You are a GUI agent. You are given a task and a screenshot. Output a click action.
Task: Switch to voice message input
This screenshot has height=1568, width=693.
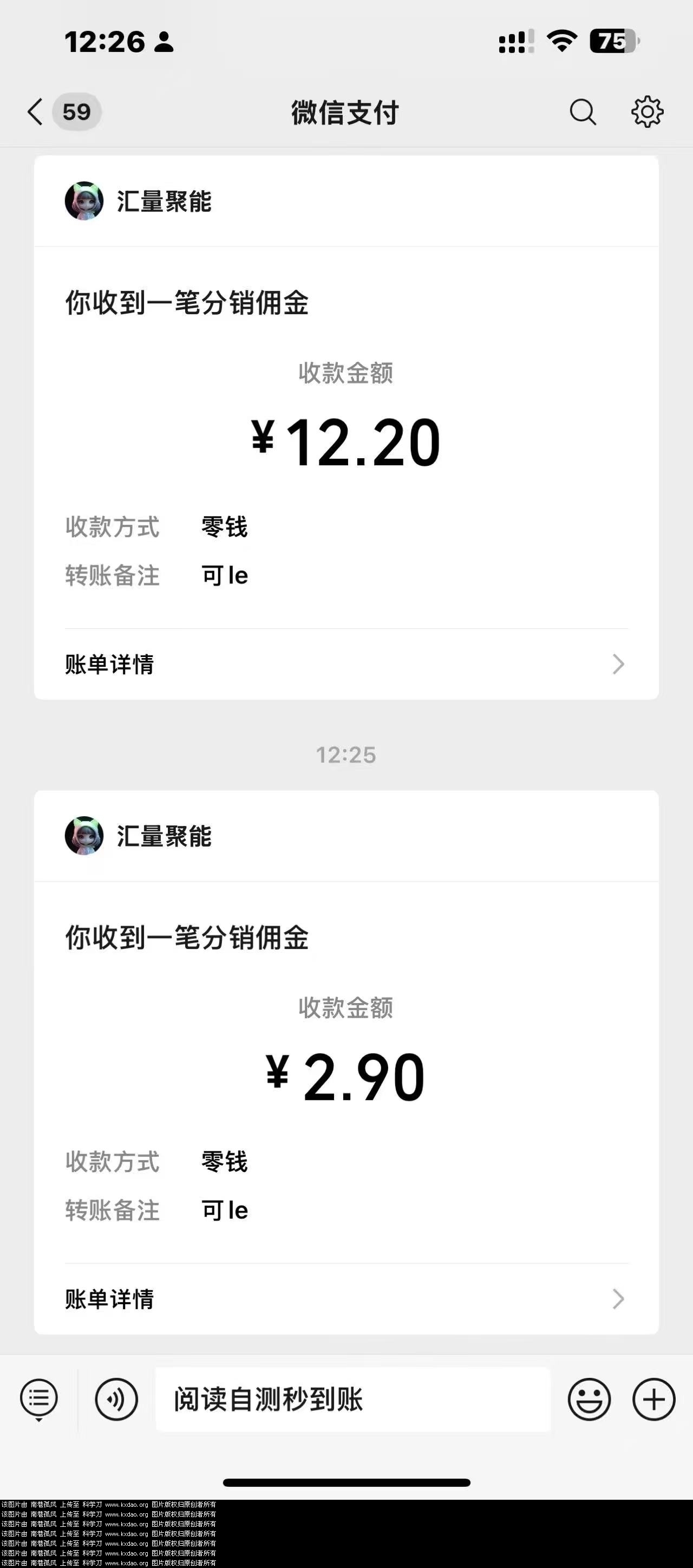click(x=116, y=1399)
